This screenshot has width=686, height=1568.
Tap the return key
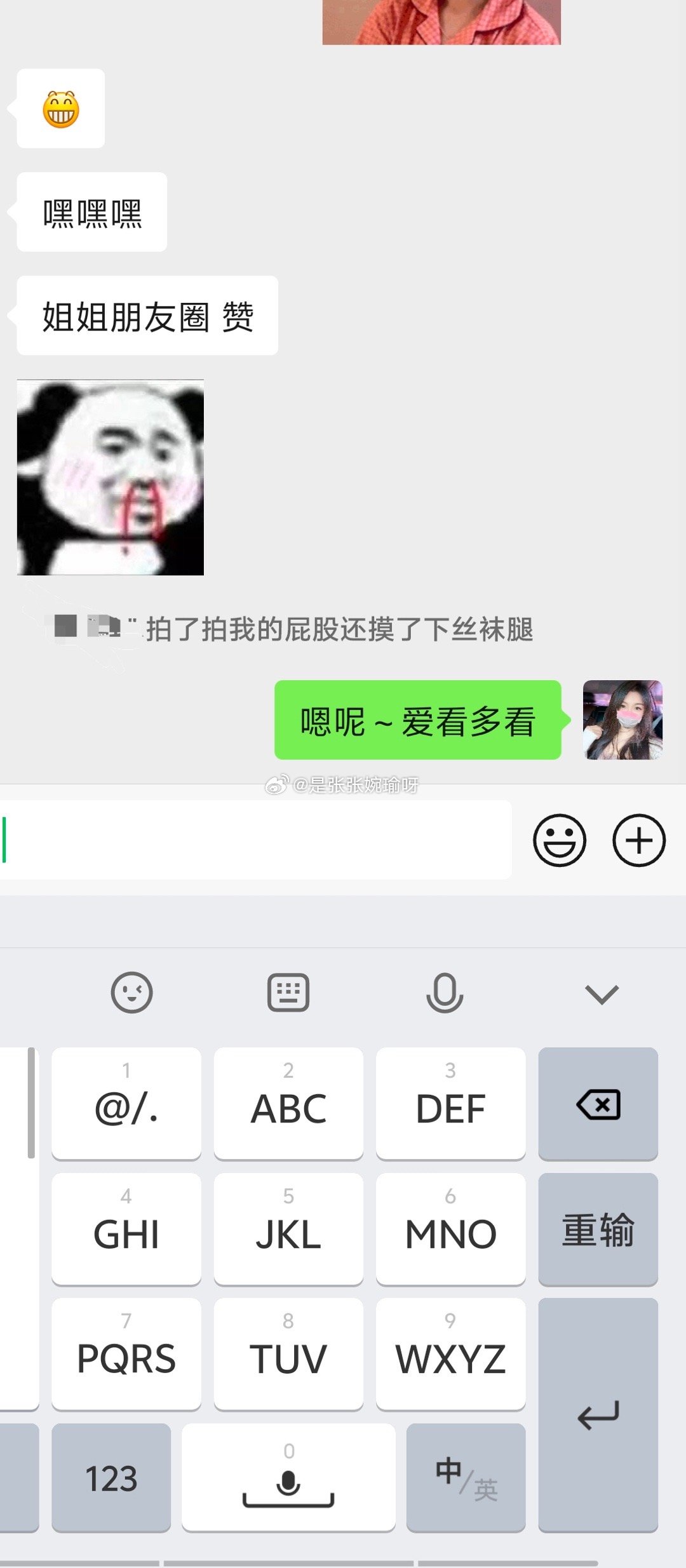(598, 1415)
